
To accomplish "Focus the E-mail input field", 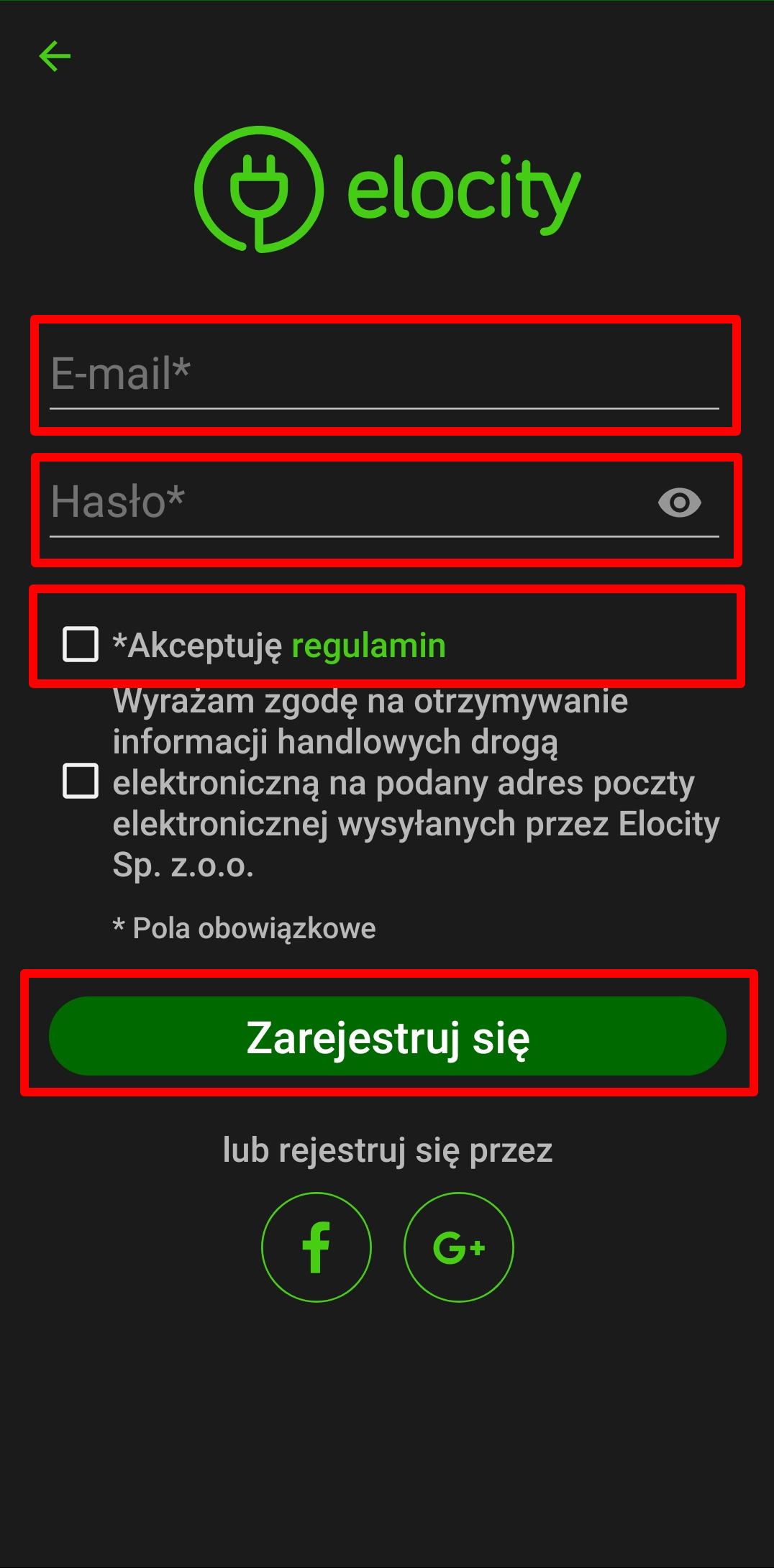I will pyautogui.click(x=385, y=375).
